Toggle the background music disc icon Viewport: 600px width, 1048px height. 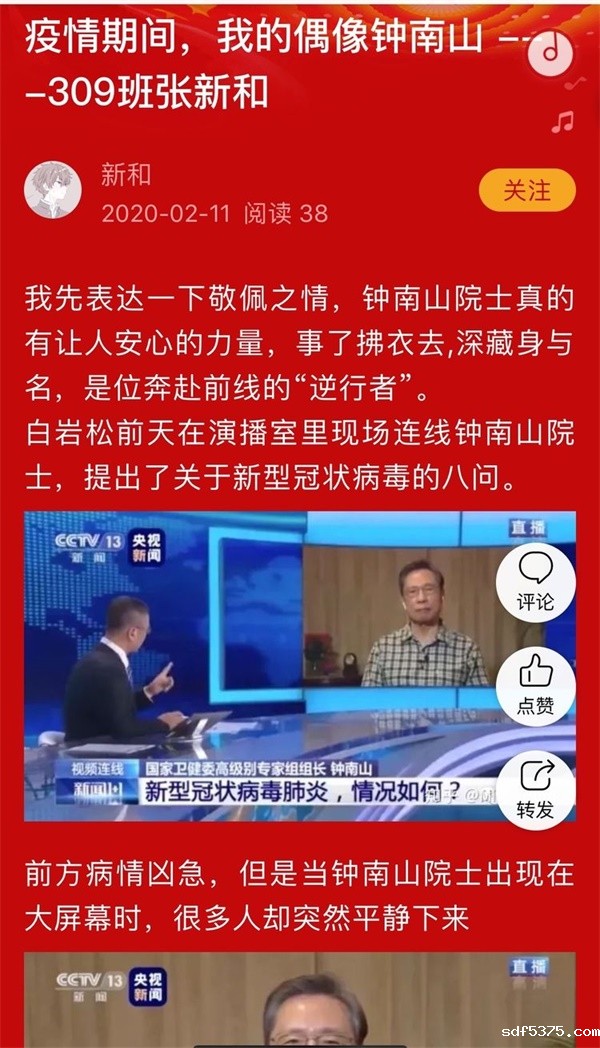pyautogui.click(x=550, y=53)
